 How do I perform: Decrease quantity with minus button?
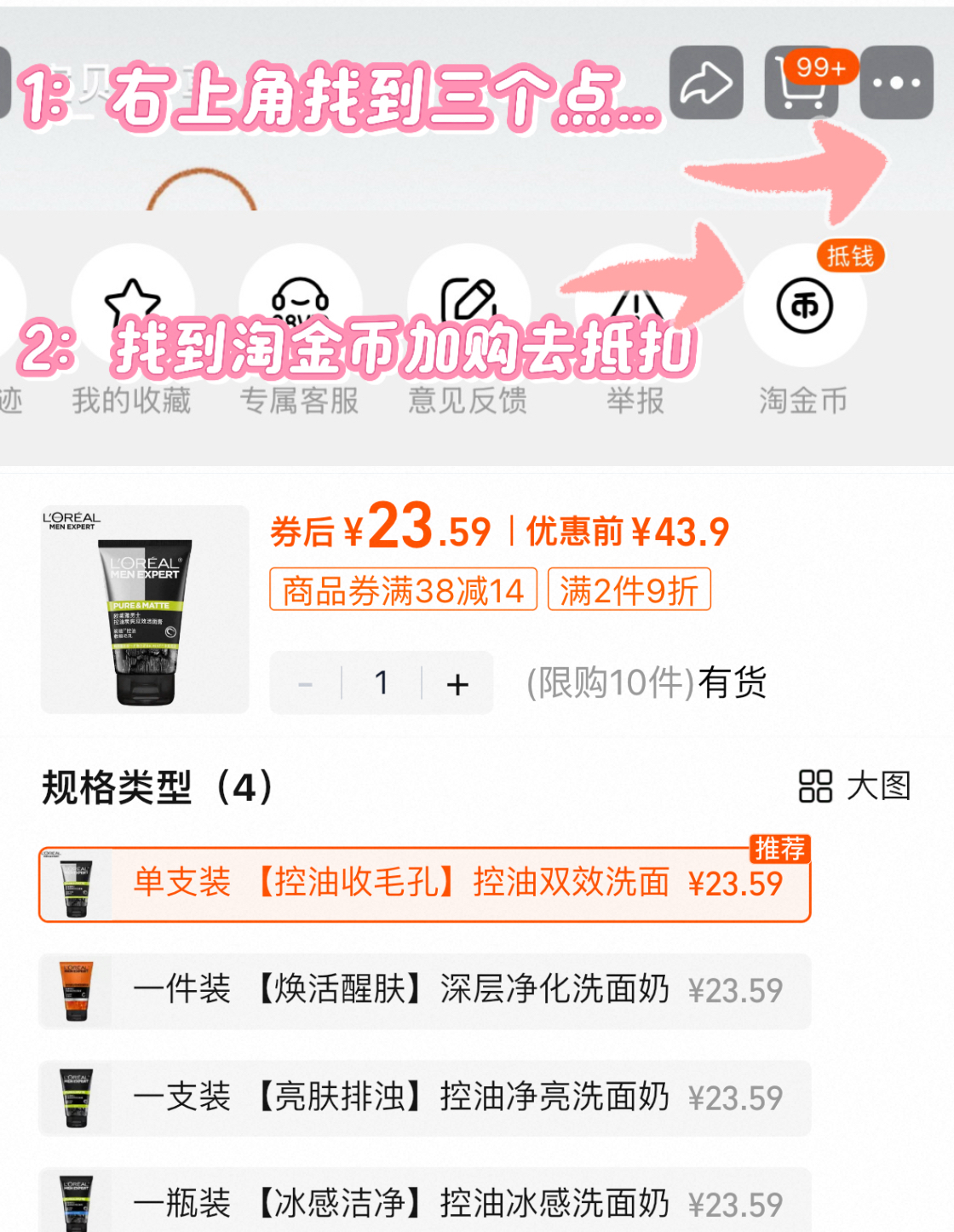(305, 682)
